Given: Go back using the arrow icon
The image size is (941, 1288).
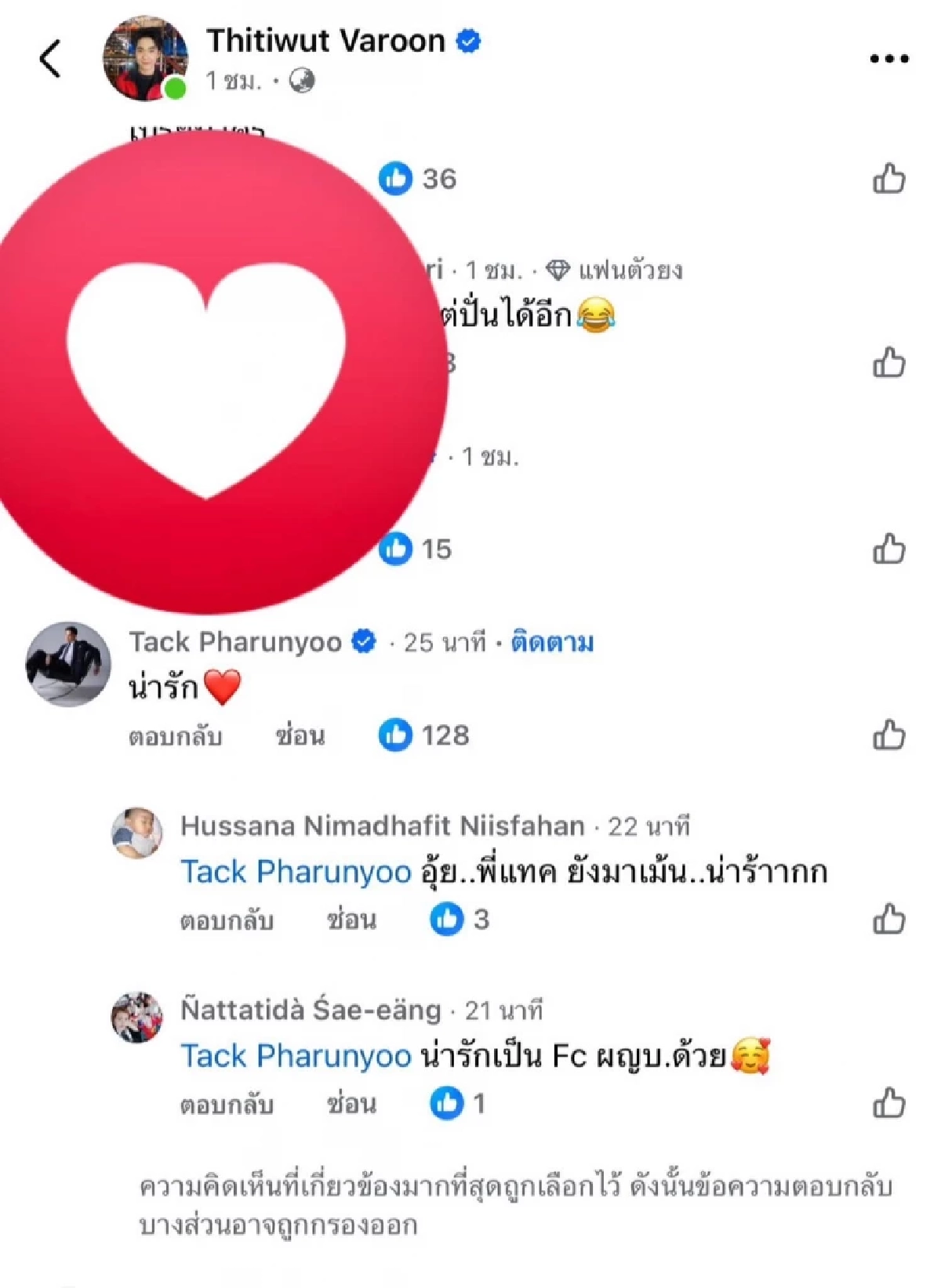Looking at the screenshot, I should pyautogui.click(x=50, y=60).
